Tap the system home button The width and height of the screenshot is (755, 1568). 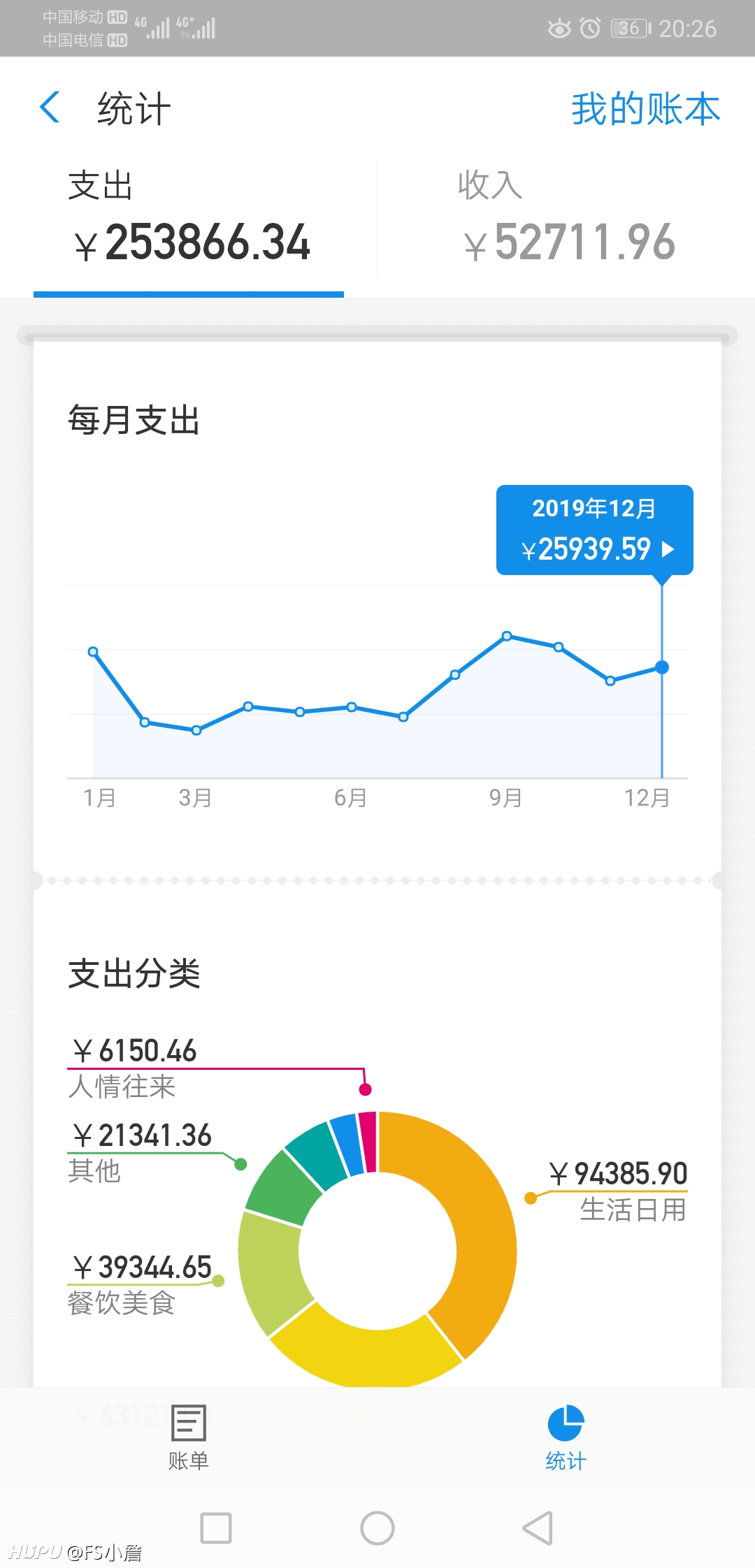tap(377, 1528)
